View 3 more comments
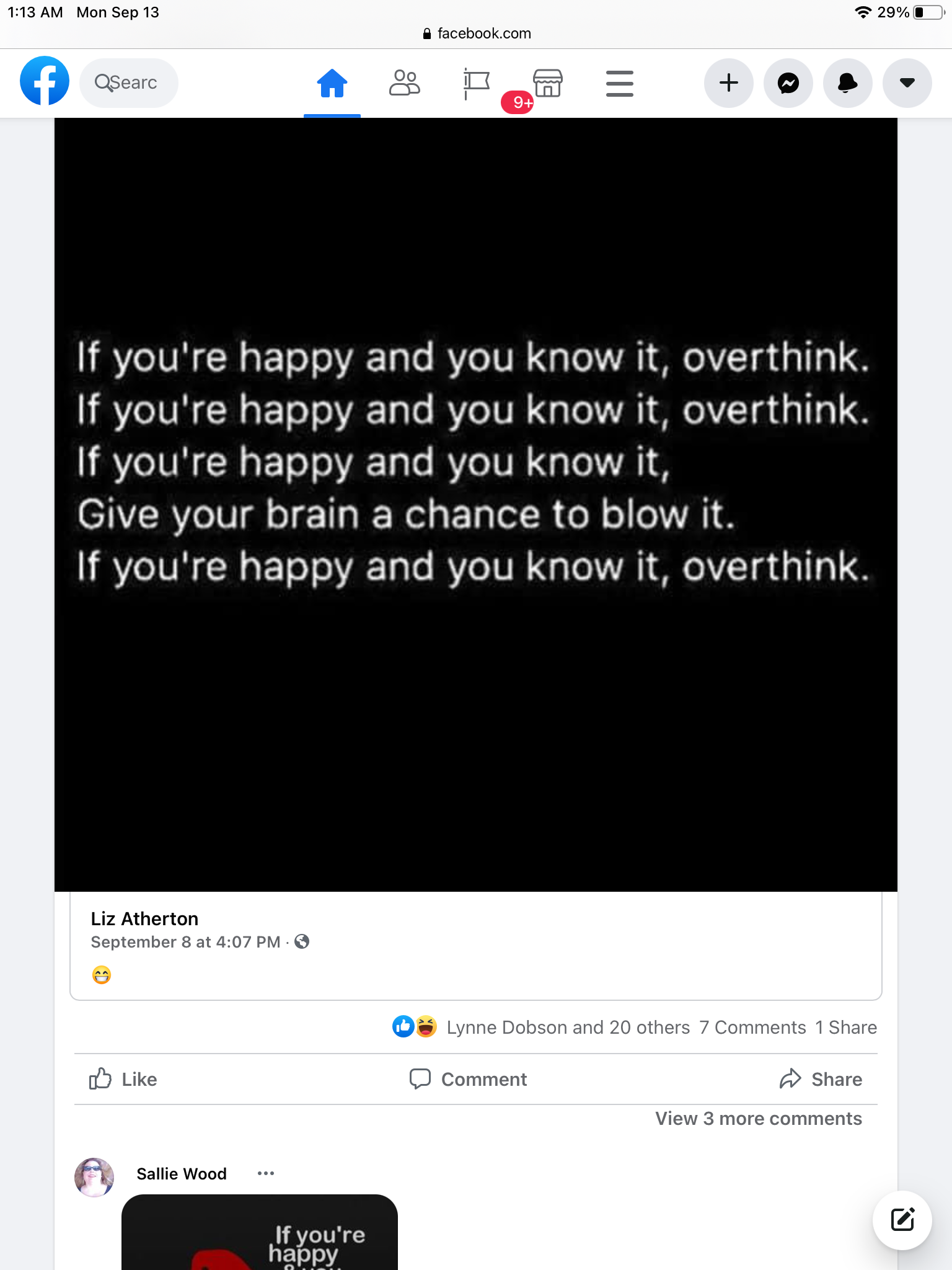This screenshot has height=1270, width=952. click(x=758, y=1119)
